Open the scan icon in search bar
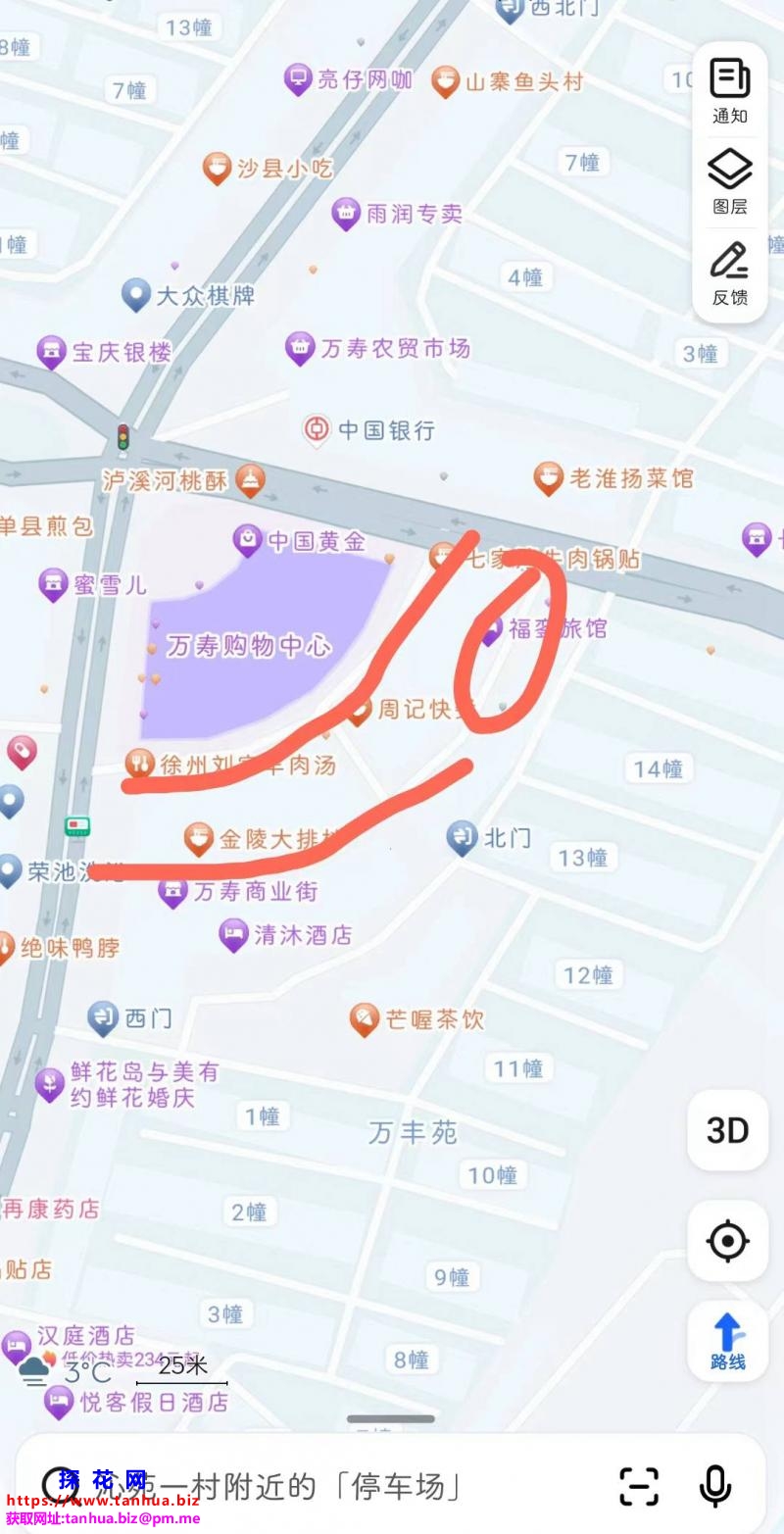This screenshot has height=1534, width=784. (639, 1486)
